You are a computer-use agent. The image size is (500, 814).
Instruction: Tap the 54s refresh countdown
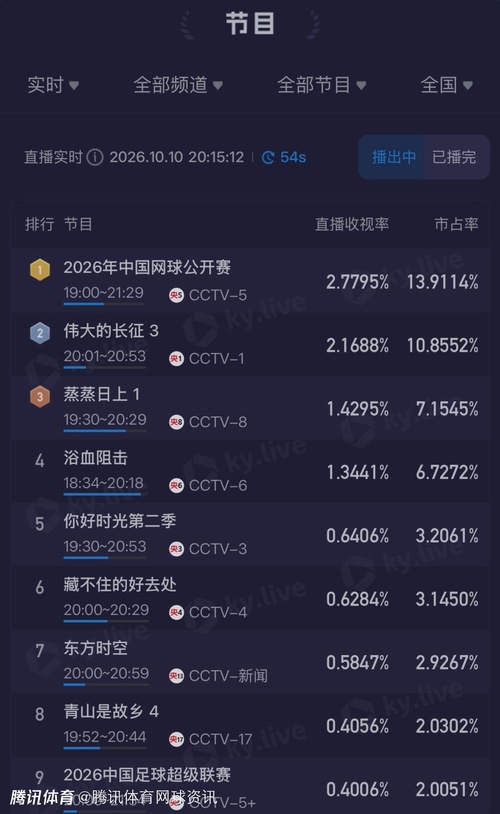[283, 157]
